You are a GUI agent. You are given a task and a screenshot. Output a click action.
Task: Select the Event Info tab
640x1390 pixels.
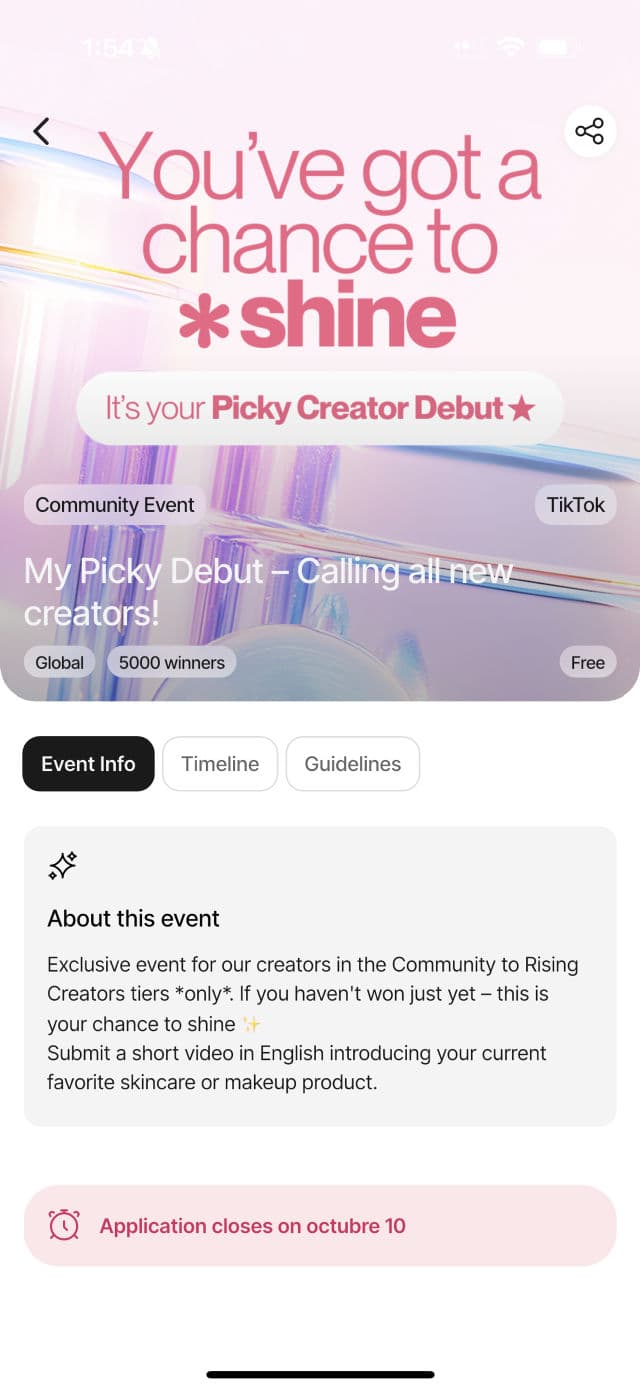[x=88, y=764]
